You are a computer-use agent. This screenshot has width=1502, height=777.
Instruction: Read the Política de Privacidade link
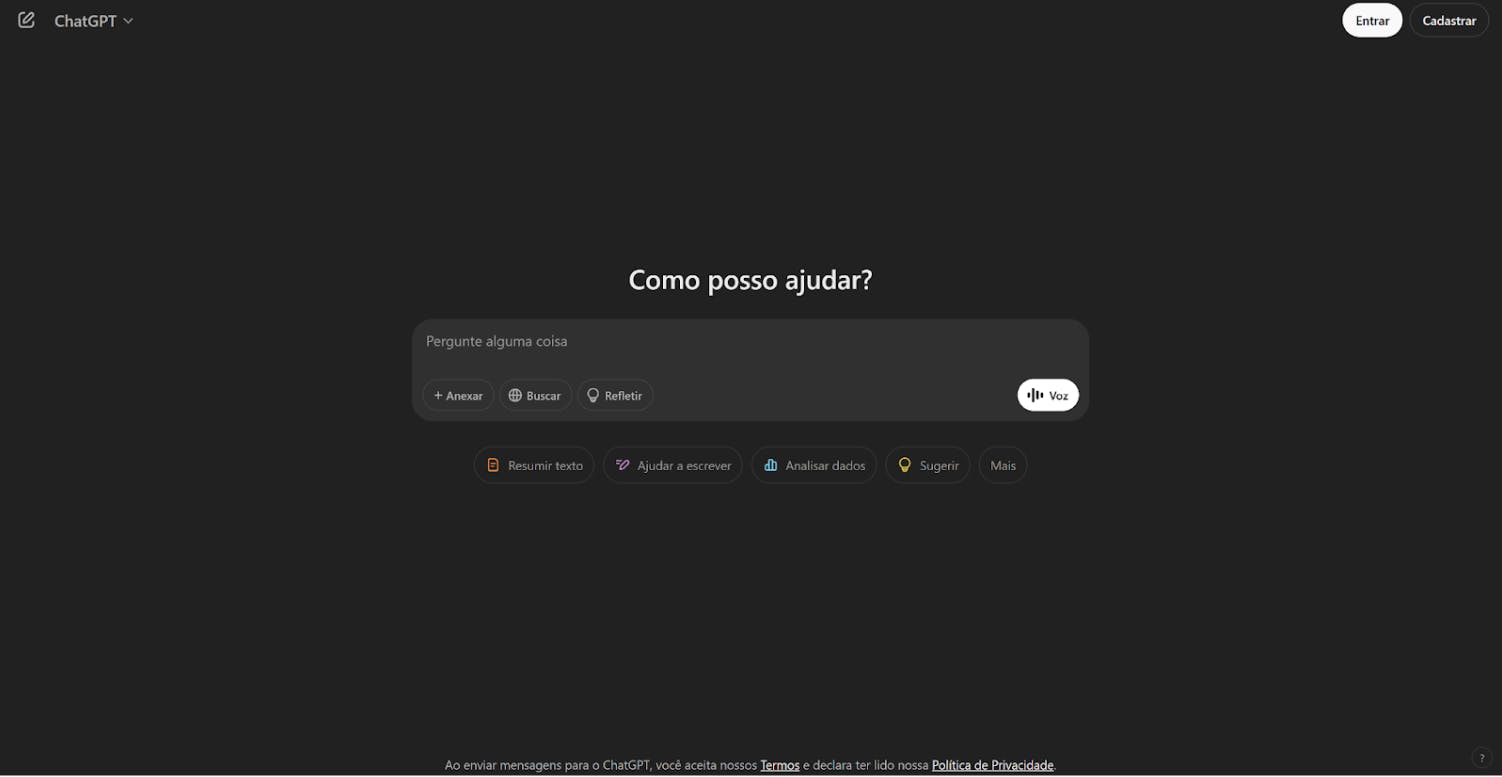[x=992, y=765]
